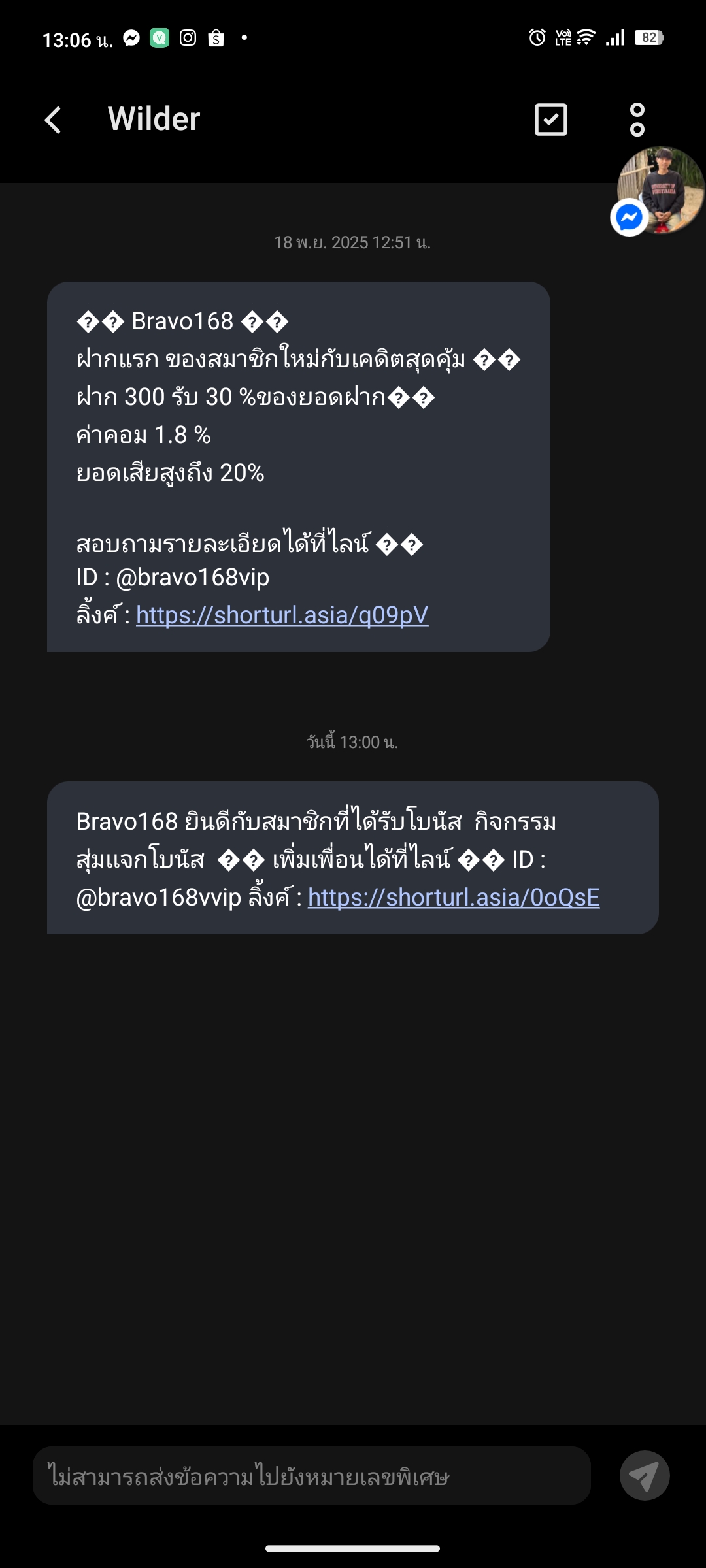
Task: Open the Messenger chat head bubble
Action: pos(659,191)
